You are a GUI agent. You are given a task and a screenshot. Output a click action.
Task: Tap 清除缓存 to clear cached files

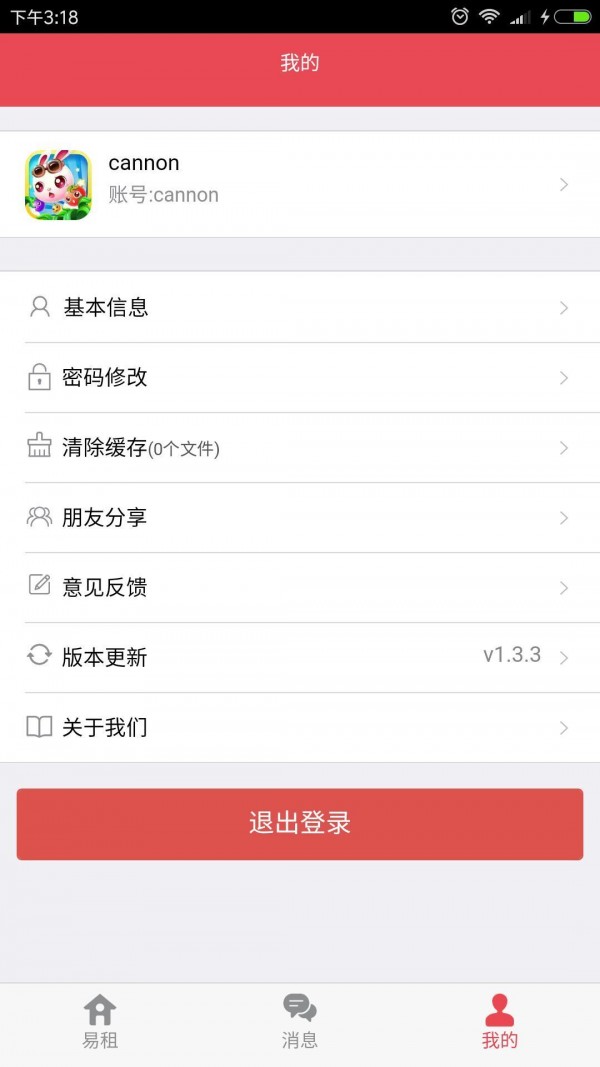pos(300,447)
